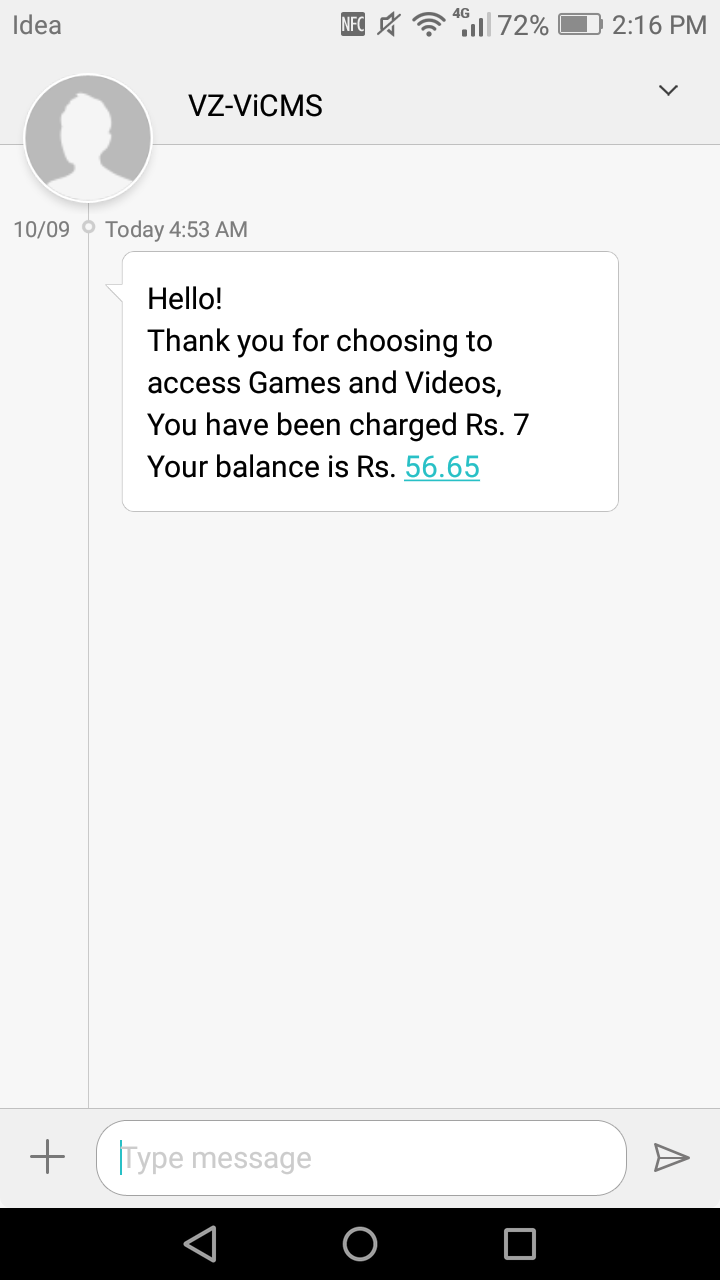
Task: Expand the chevron next to VZ-ViCMS
Action: click(668, 91)
